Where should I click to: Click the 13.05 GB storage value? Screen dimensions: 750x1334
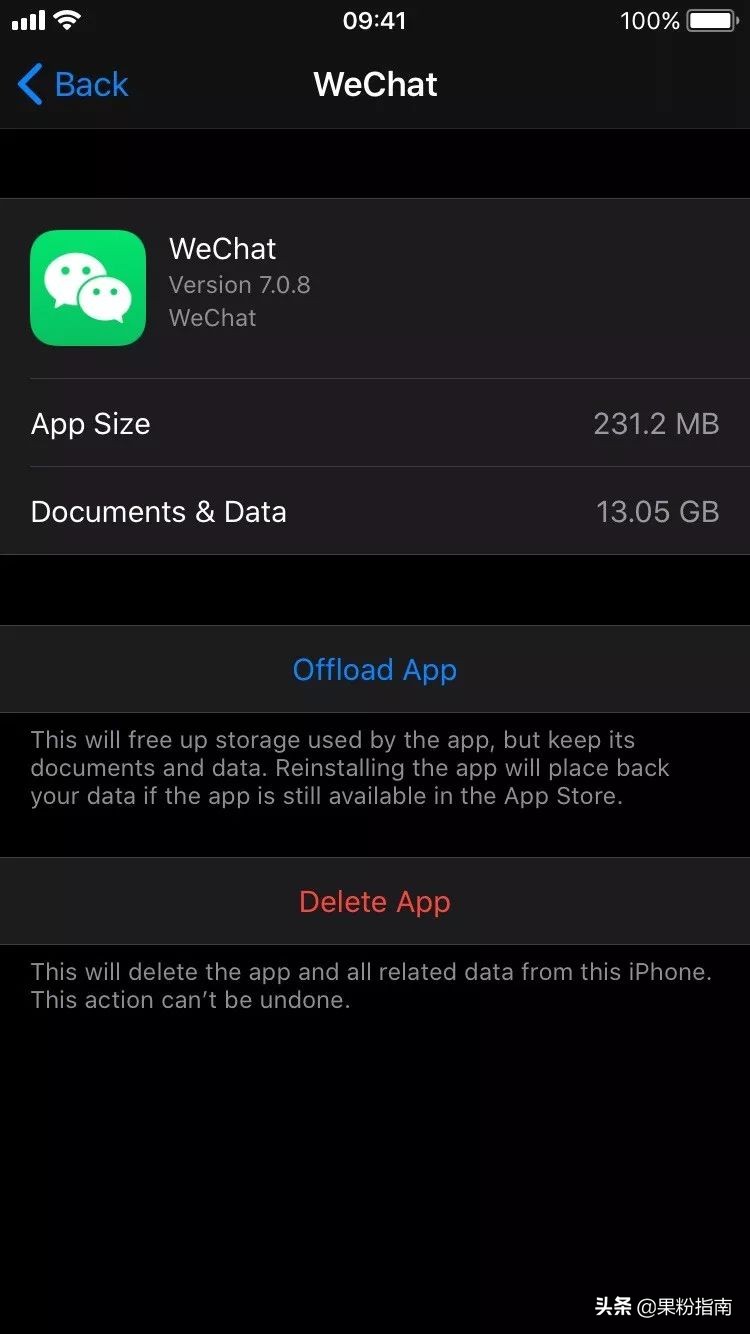(x=658, y=511)
